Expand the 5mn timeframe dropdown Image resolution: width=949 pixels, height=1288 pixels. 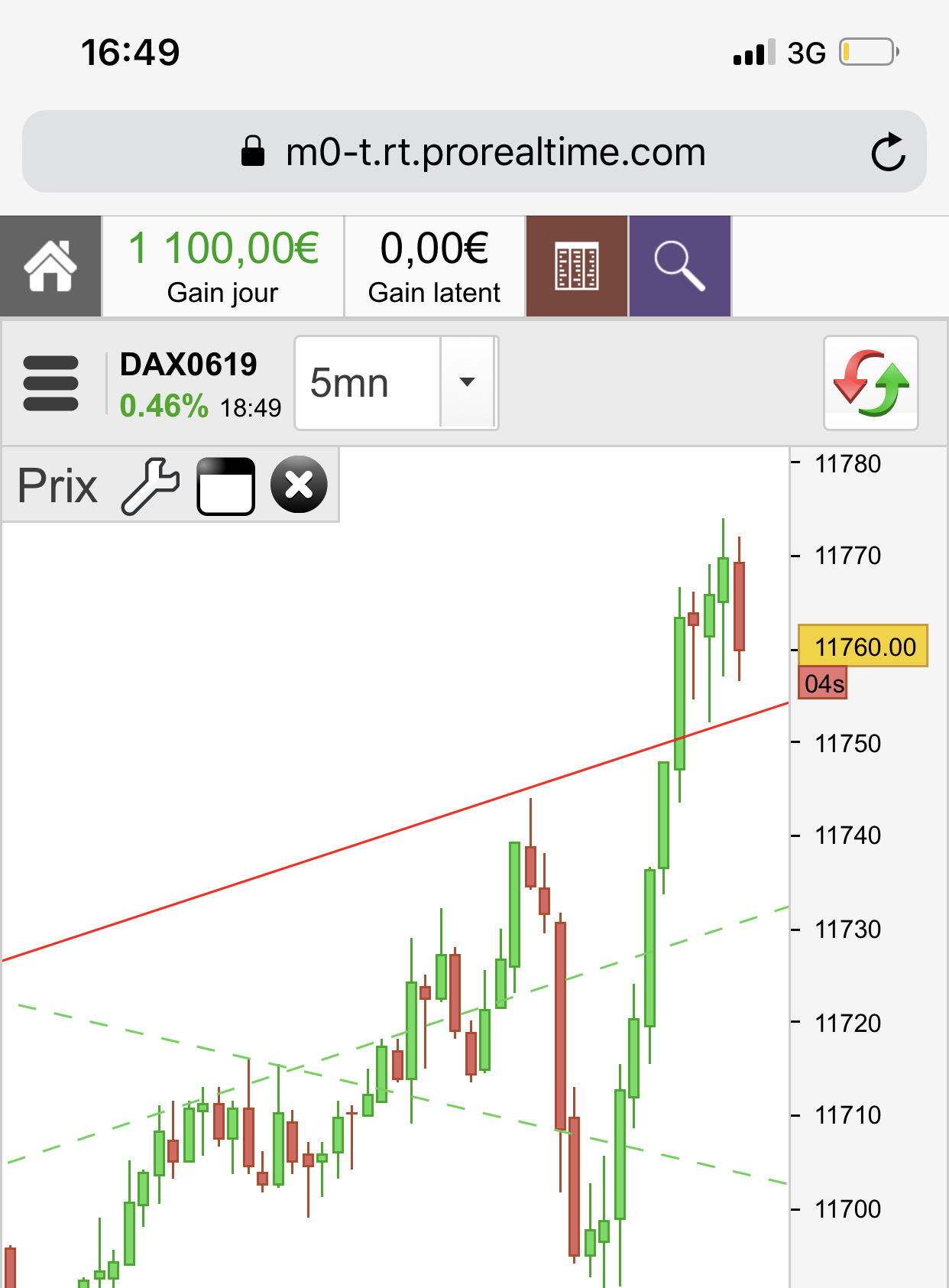pos(467,382)
